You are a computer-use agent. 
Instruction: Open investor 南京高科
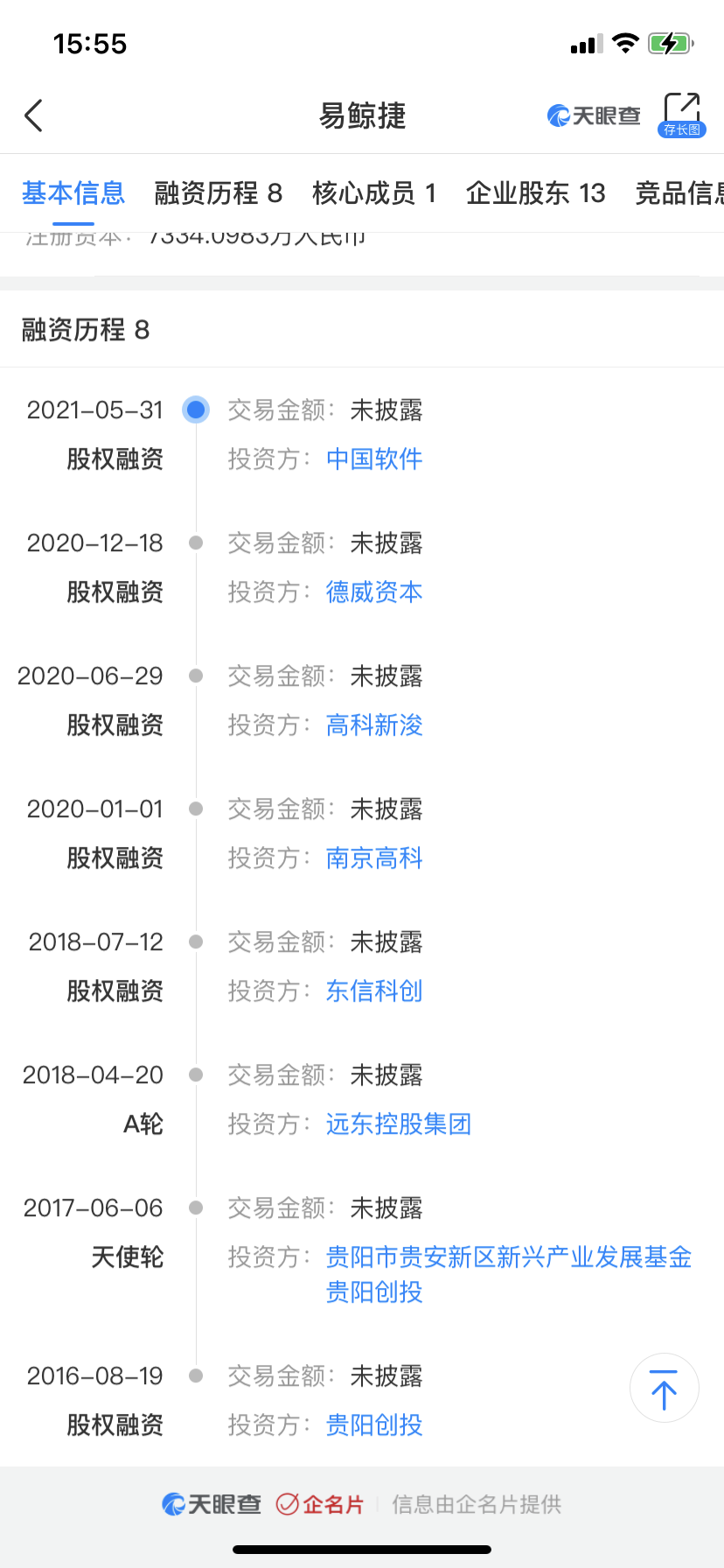tap(374, 857)
